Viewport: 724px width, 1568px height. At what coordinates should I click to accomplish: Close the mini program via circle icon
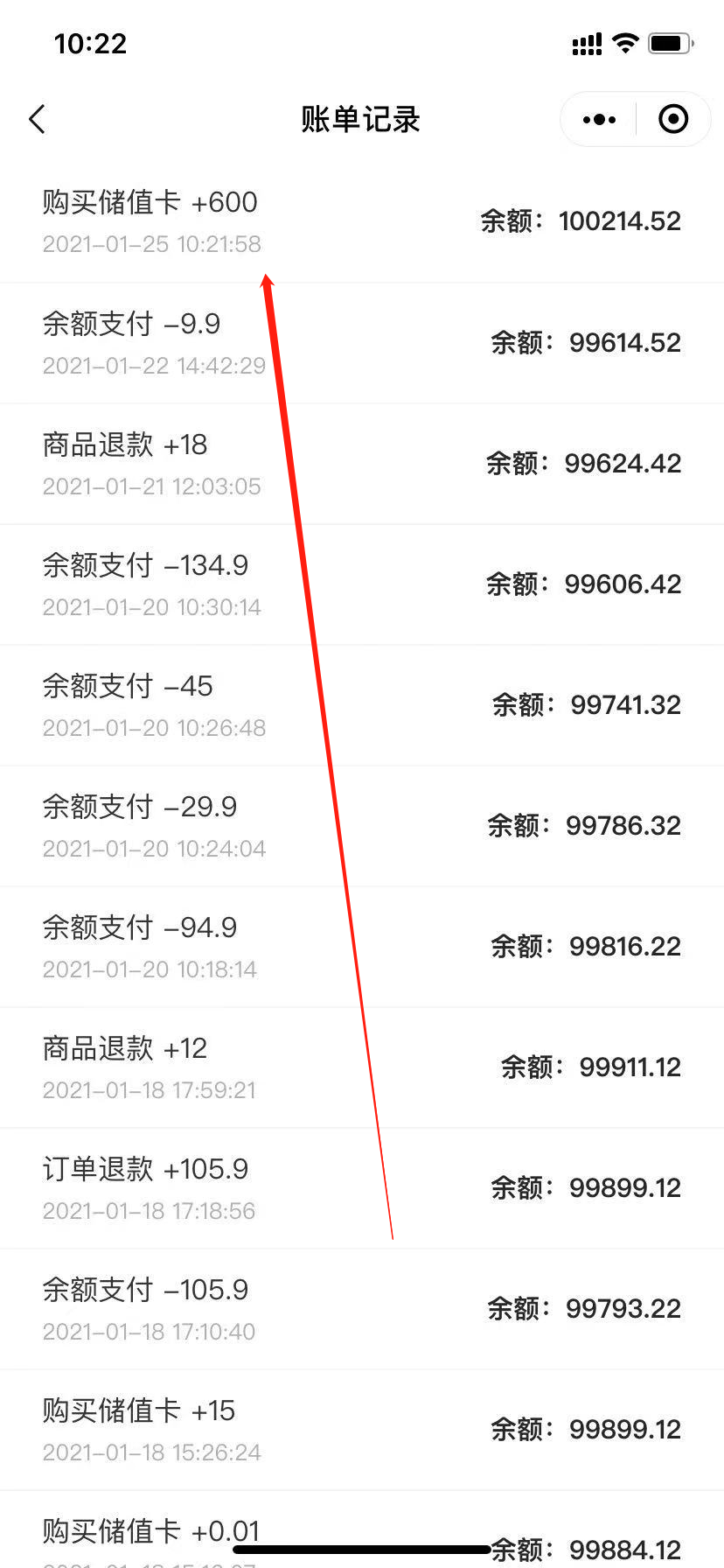coord(672,120)
